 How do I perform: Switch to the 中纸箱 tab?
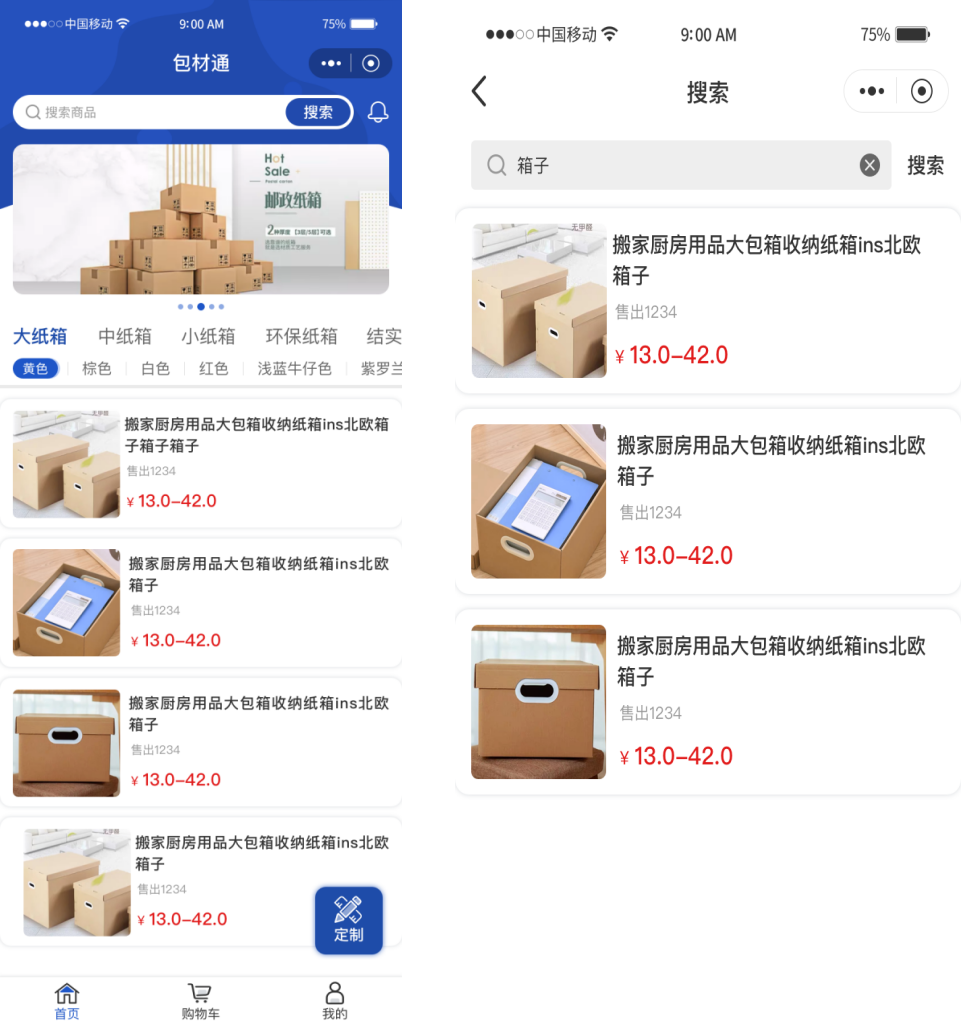[125, 336]
